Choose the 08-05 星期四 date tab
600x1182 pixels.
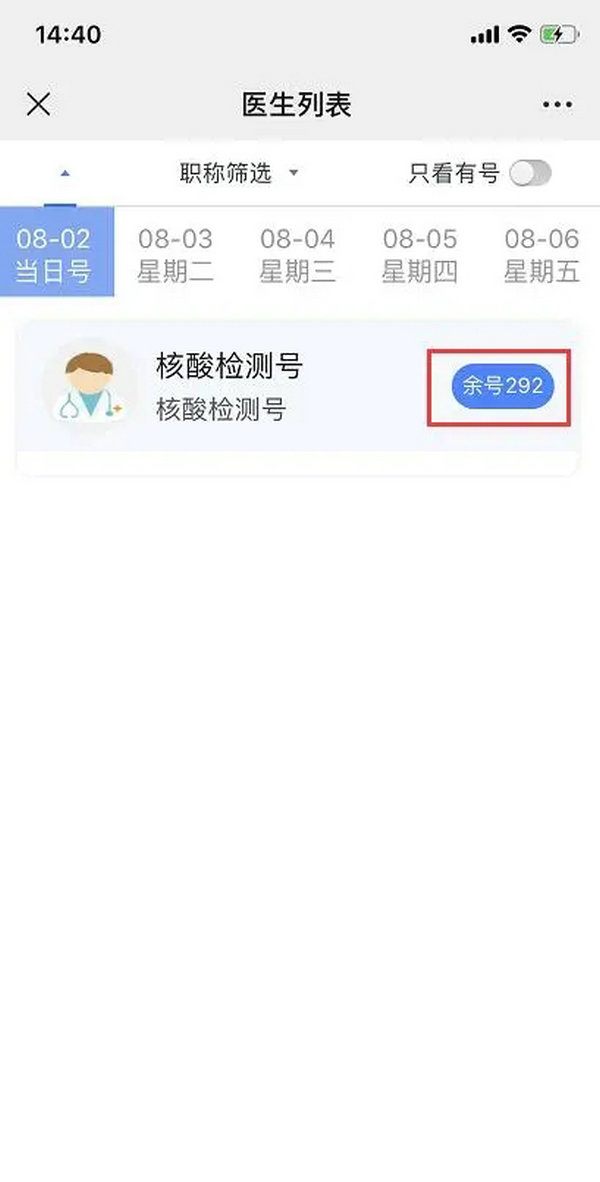(x=420, y=254)
